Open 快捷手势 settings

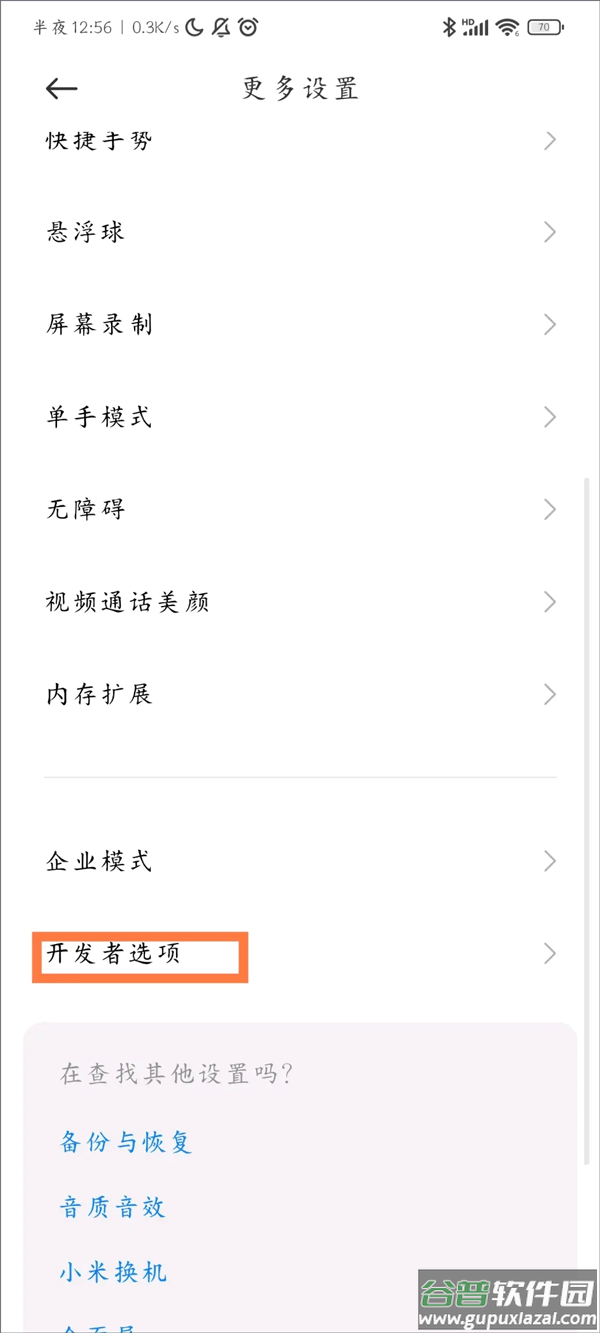click(x=300, y=140)
